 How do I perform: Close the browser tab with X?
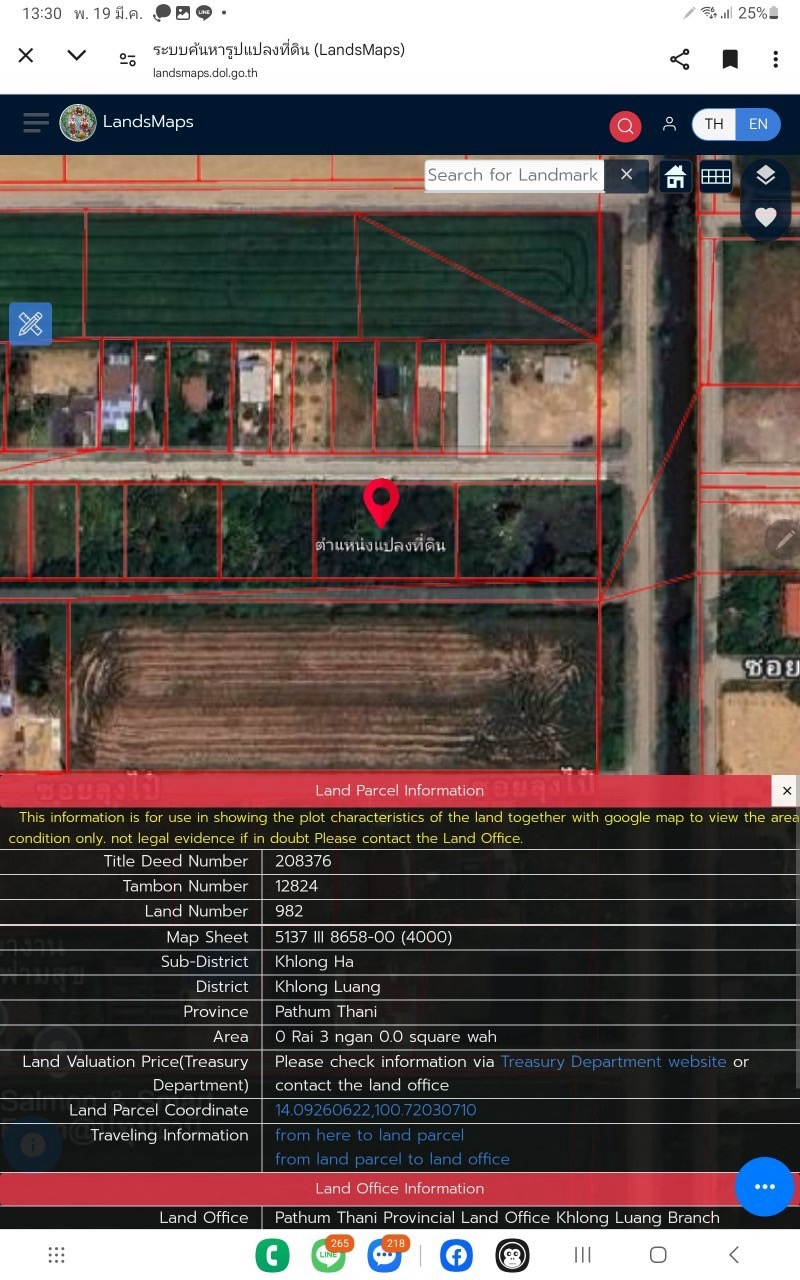tap(26, 56)
